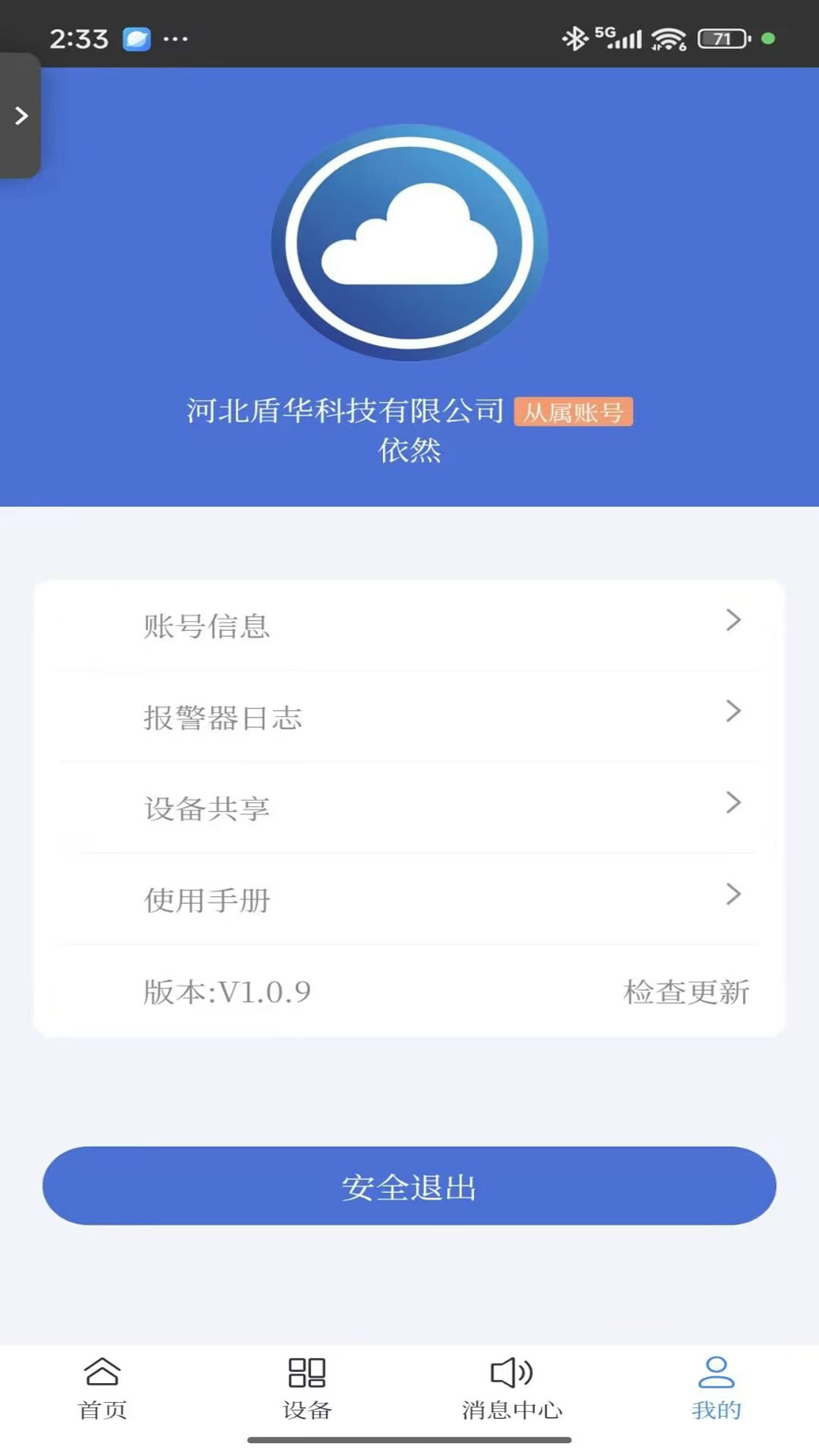Tap the cloud app logo
The width and height of the screenshot is (819, 1456).
coord(409,243)
